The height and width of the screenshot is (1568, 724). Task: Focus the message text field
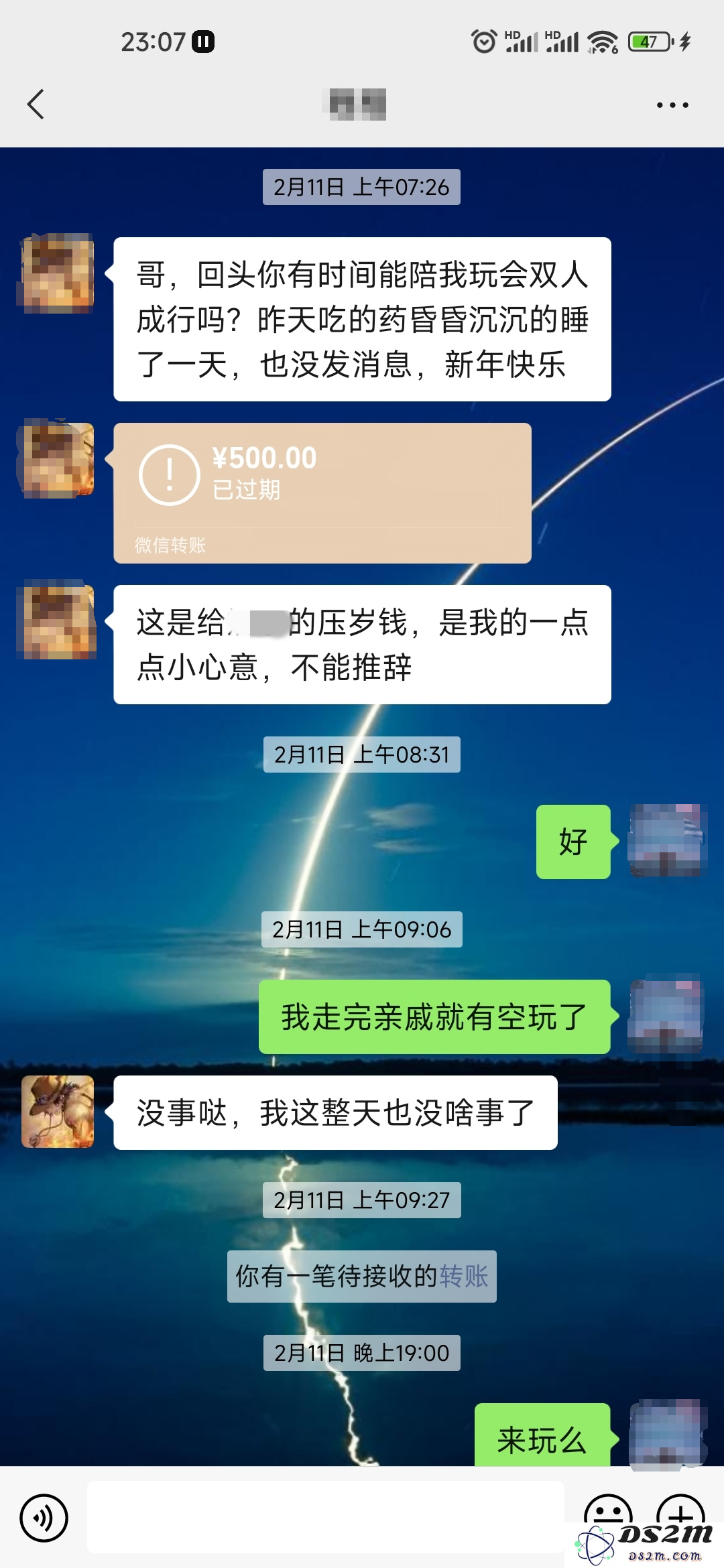tap(325, 1518)
